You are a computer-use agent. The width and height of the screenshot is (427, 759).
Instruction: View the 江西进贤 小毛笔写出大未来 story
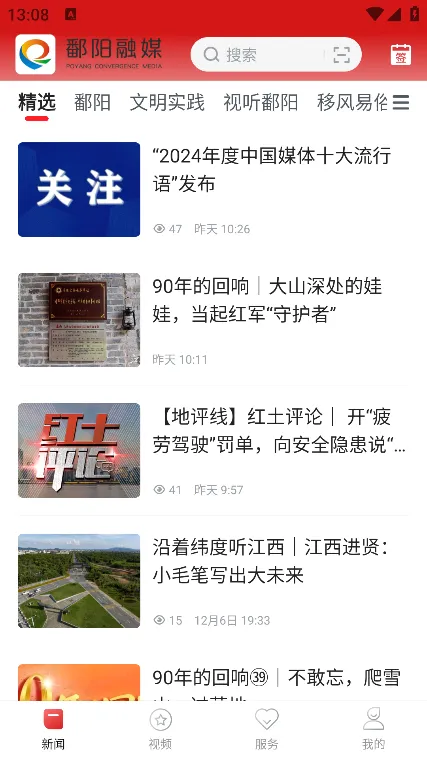click(x=213, y=581)
